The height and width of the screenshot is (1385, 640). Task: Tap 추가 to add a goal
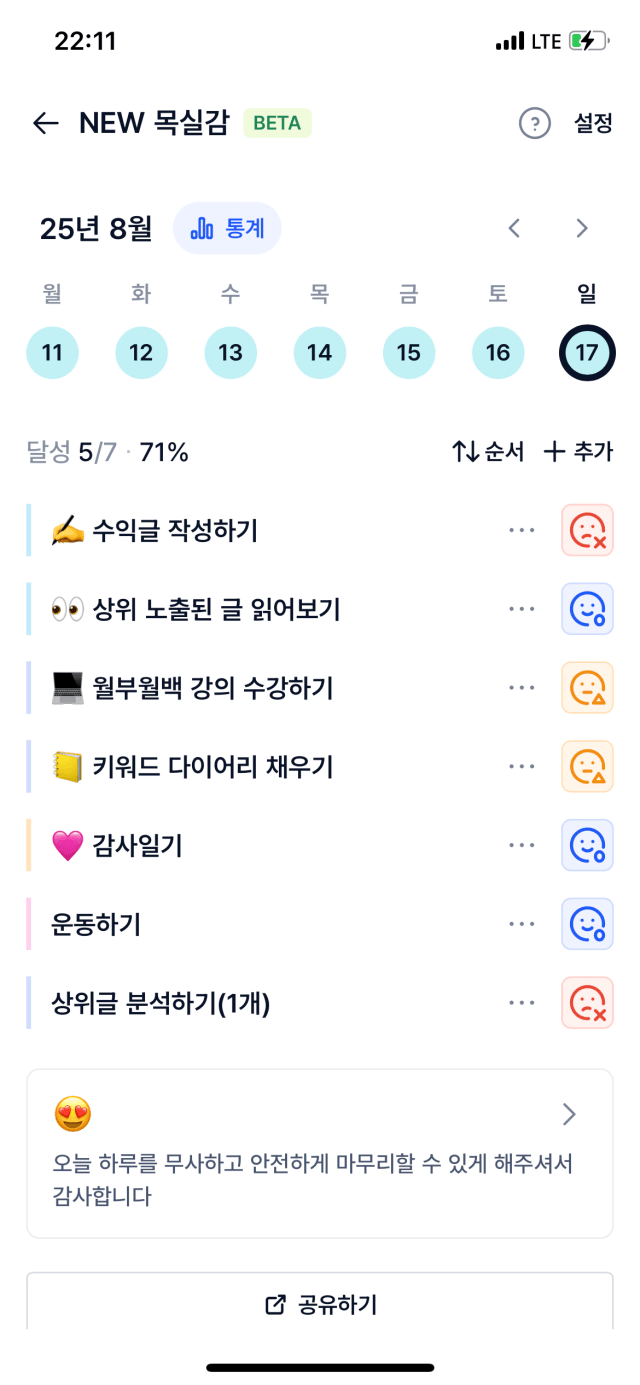click(x=578, y=452)
